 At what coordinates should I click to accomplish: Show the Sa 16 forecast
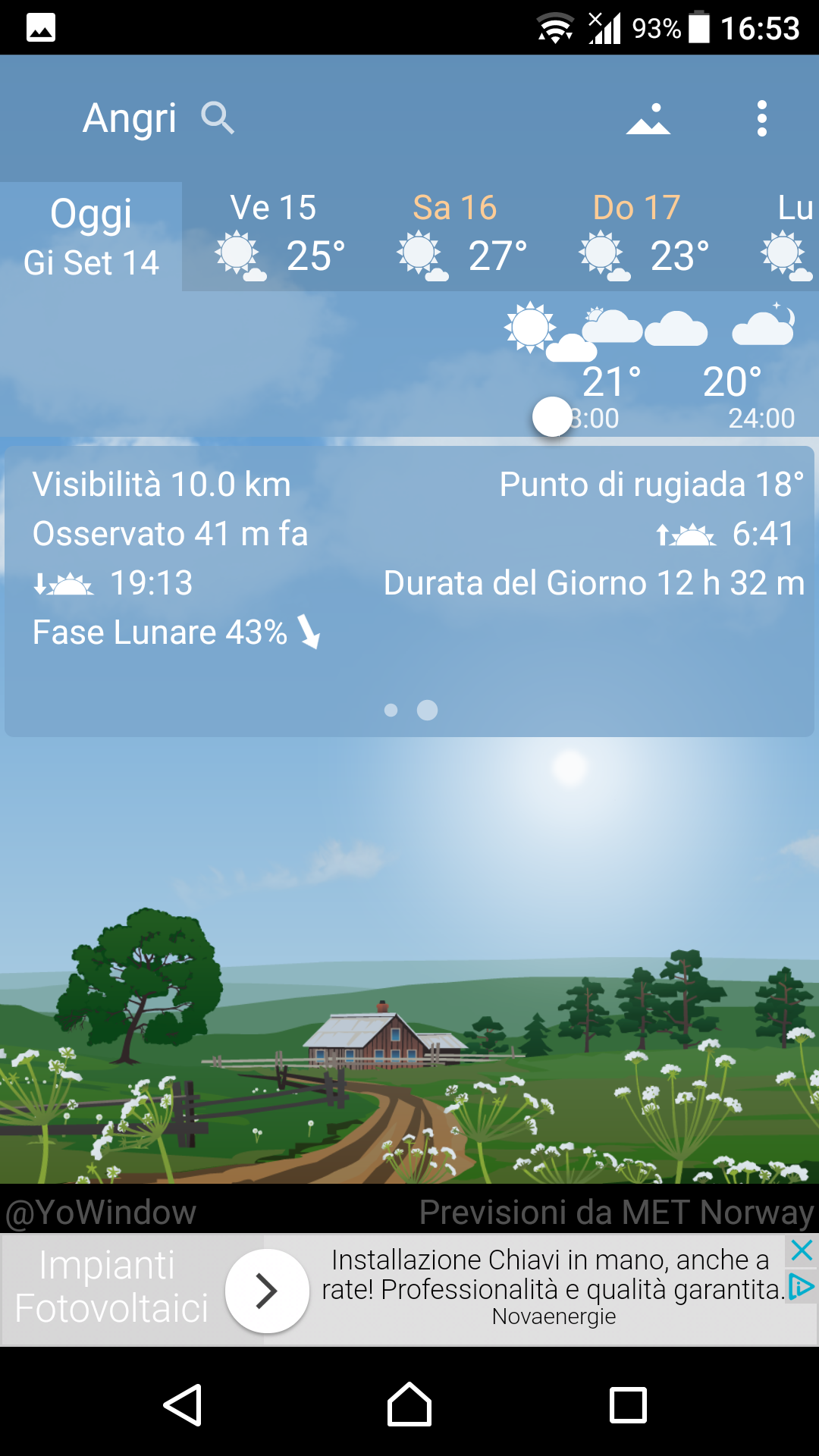[455, 237]
